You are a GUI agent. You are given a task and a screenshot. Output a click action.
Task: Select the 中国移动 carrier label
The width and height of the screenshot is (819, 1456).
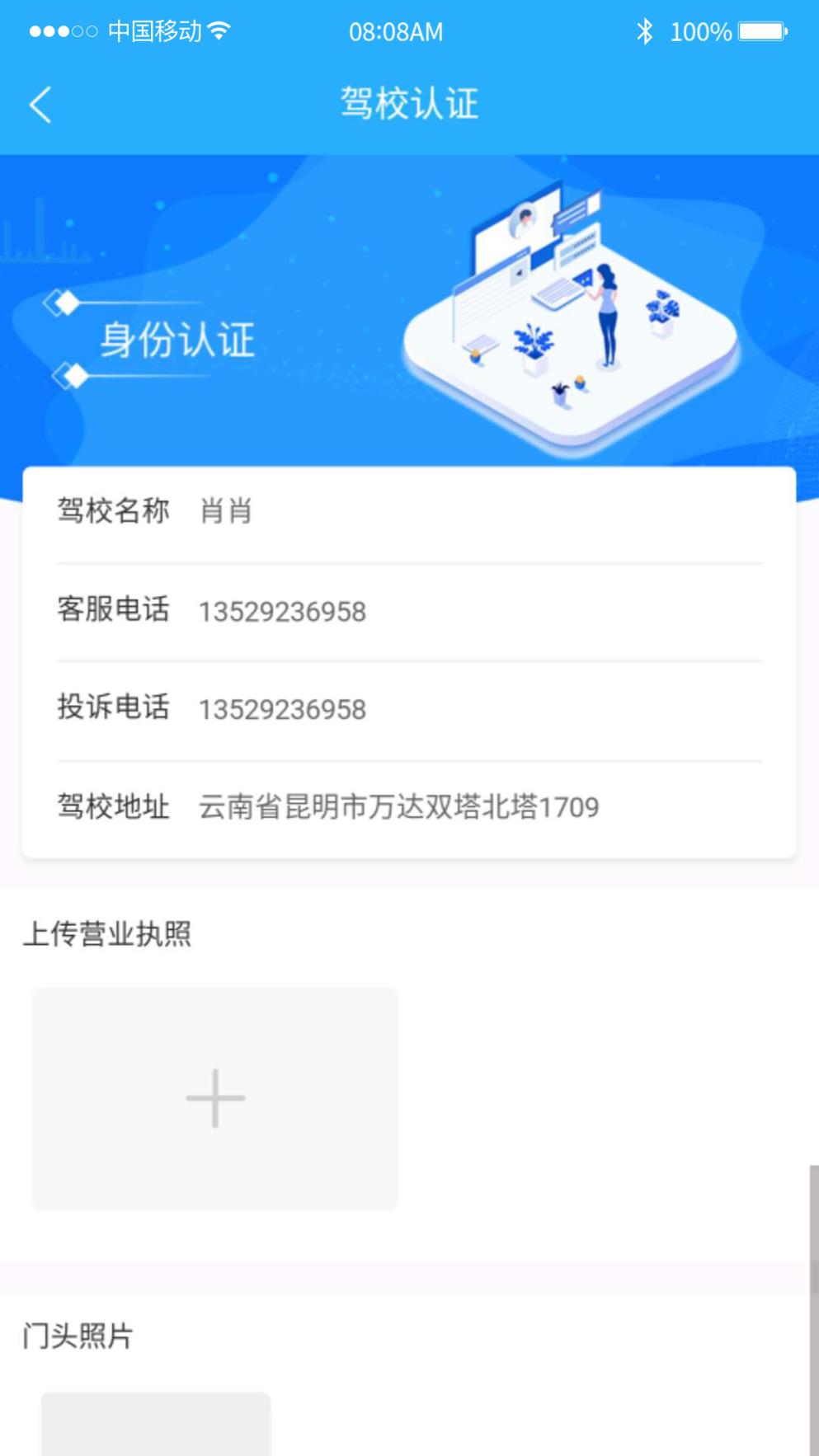tap(153, 30)
